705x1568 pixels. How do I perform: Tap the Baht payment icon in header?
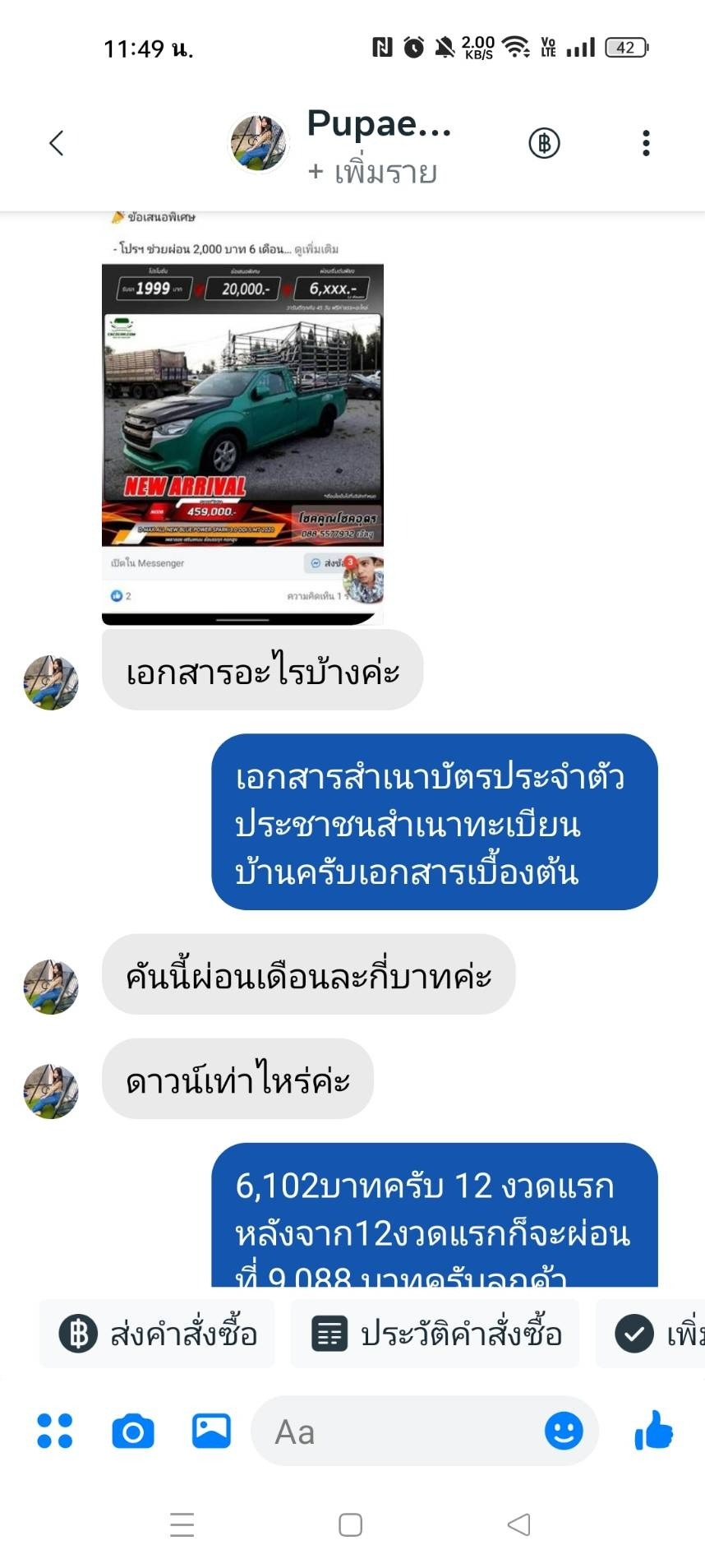coord(544,143)
